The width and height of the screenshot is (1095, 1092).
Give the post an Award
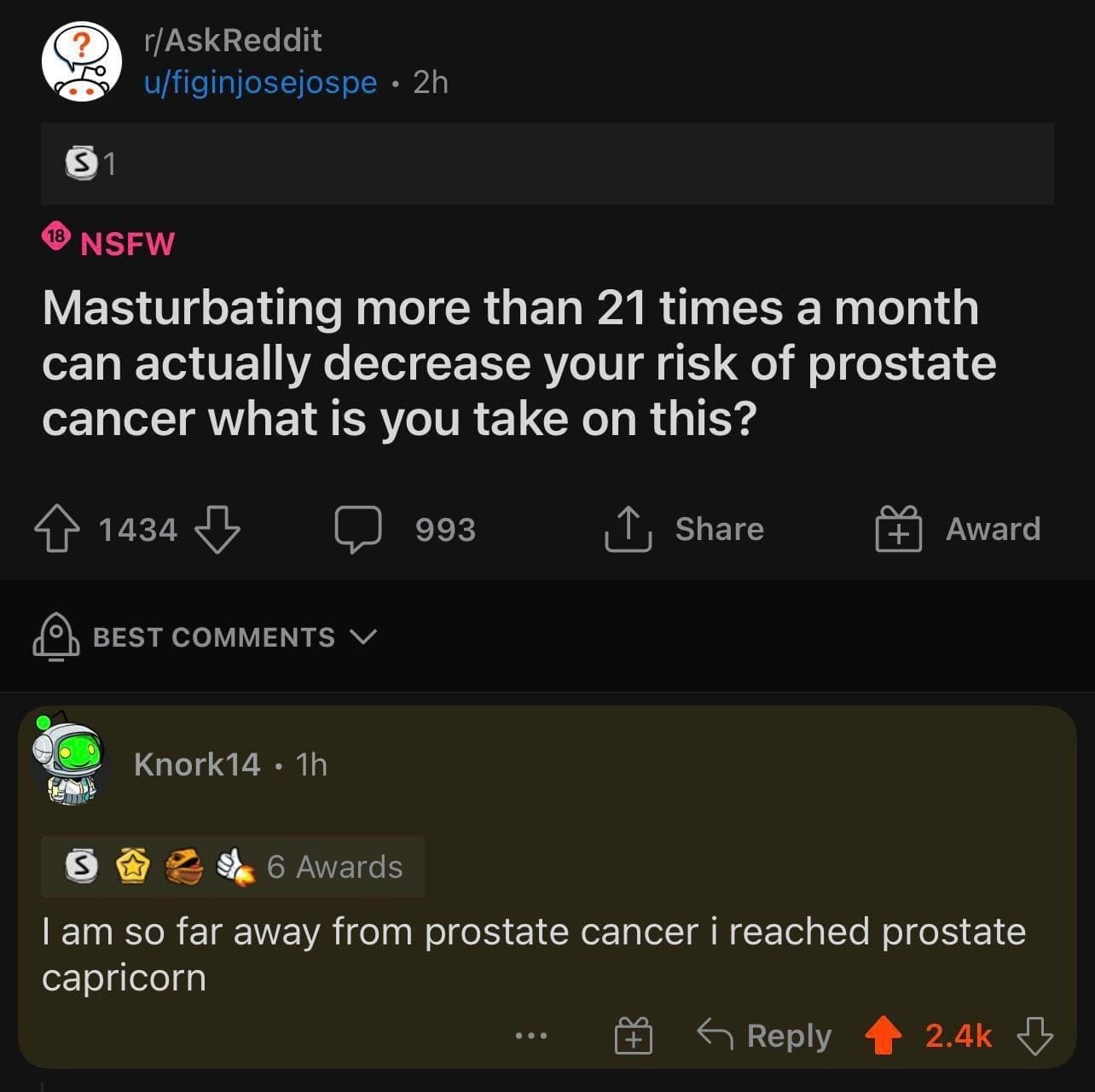[959, 529]
